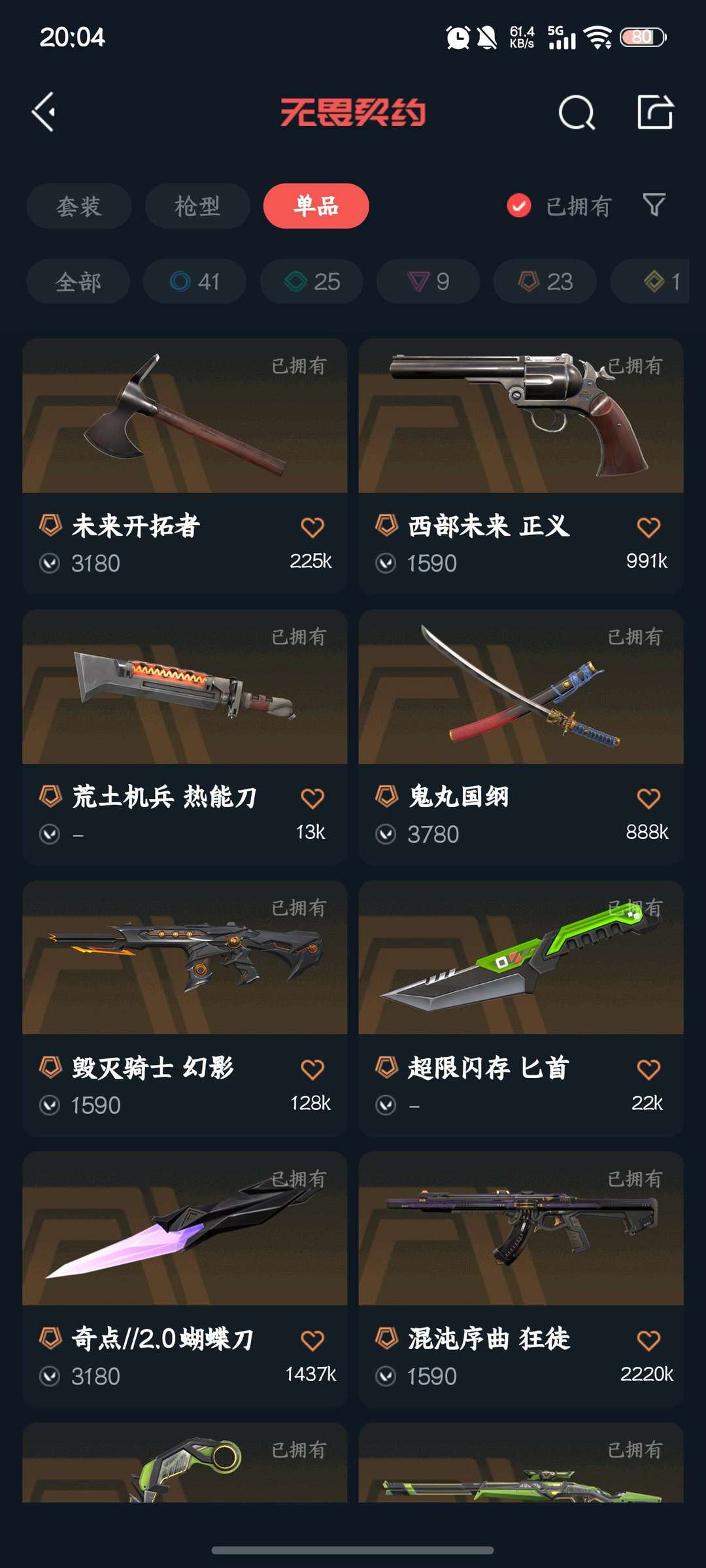Filter by the green tier chip with 25
Viewport: 706px width, 1568px height.
tap(312, 282)
